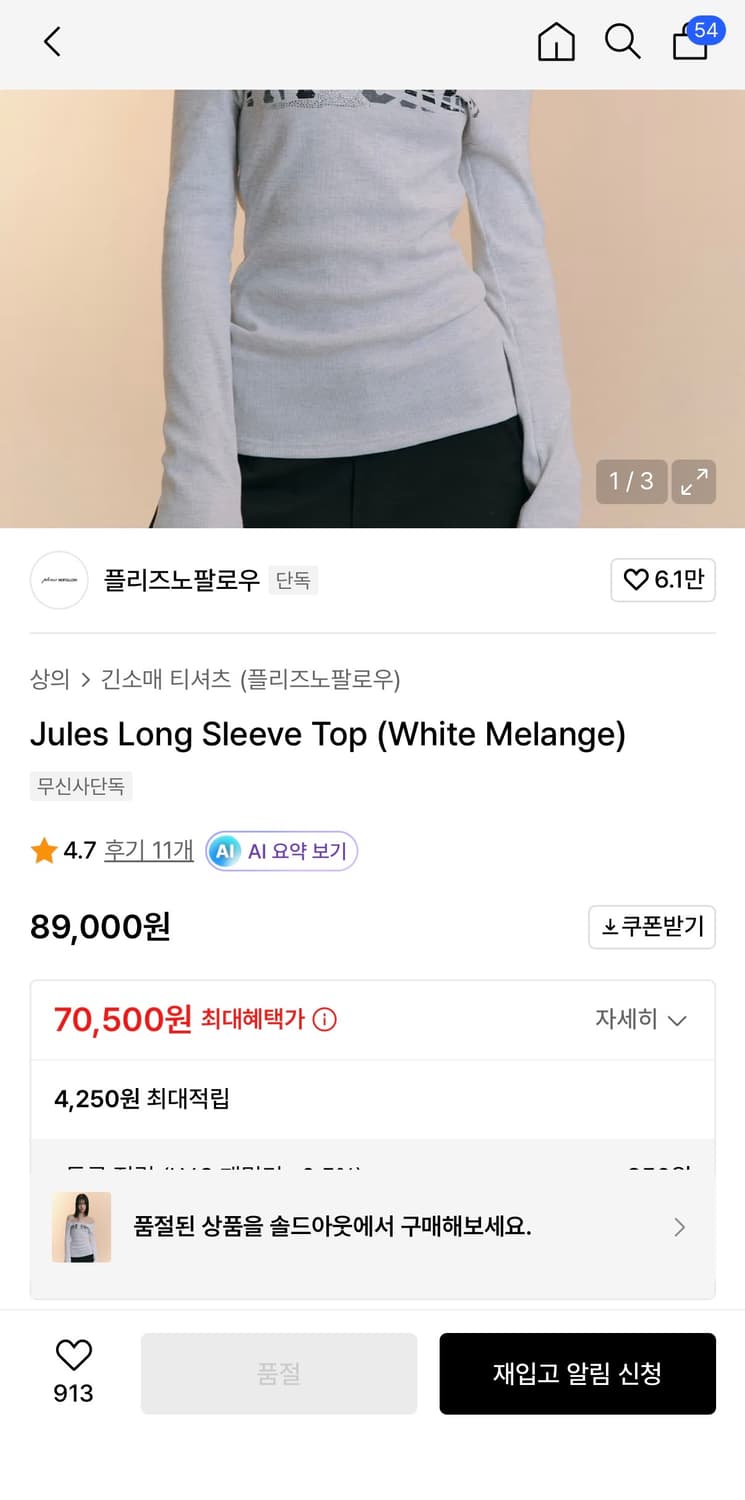The height and width of the screenshot is (1500, 745).
Task: Tap the 플리즈노팔로우 brand profile logo
Action: [59, 580]
